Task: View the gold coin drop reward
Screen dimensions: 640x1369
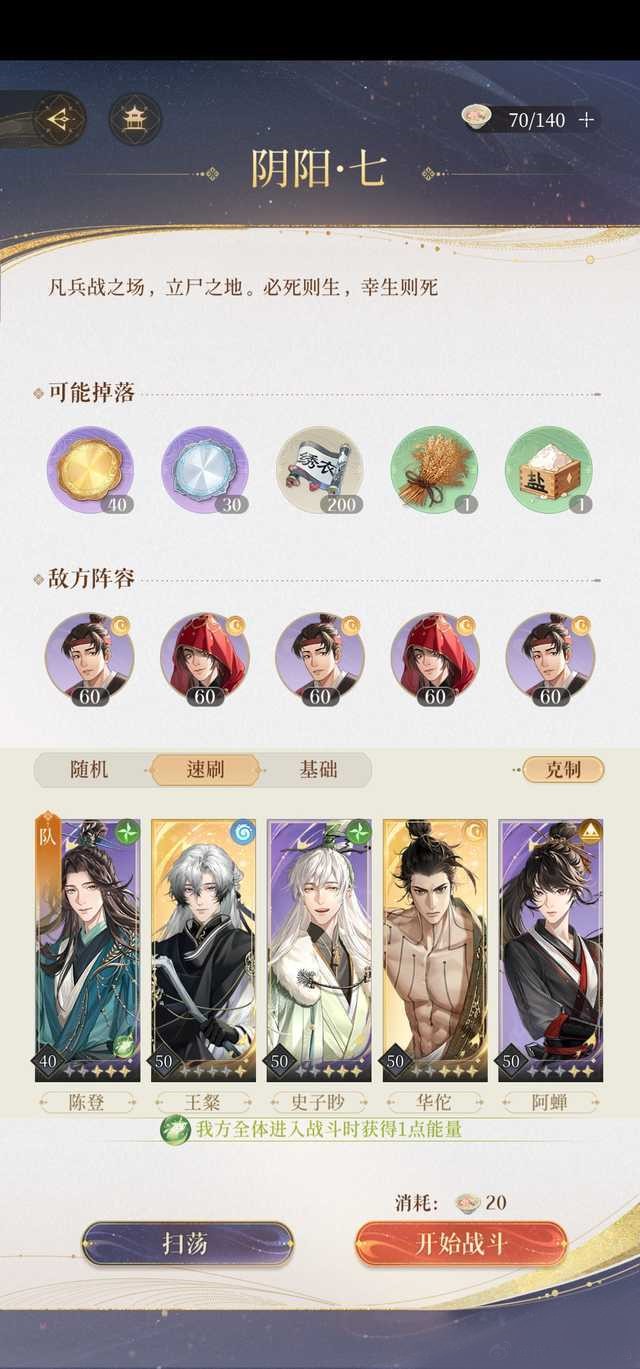Action: point(90,470)
